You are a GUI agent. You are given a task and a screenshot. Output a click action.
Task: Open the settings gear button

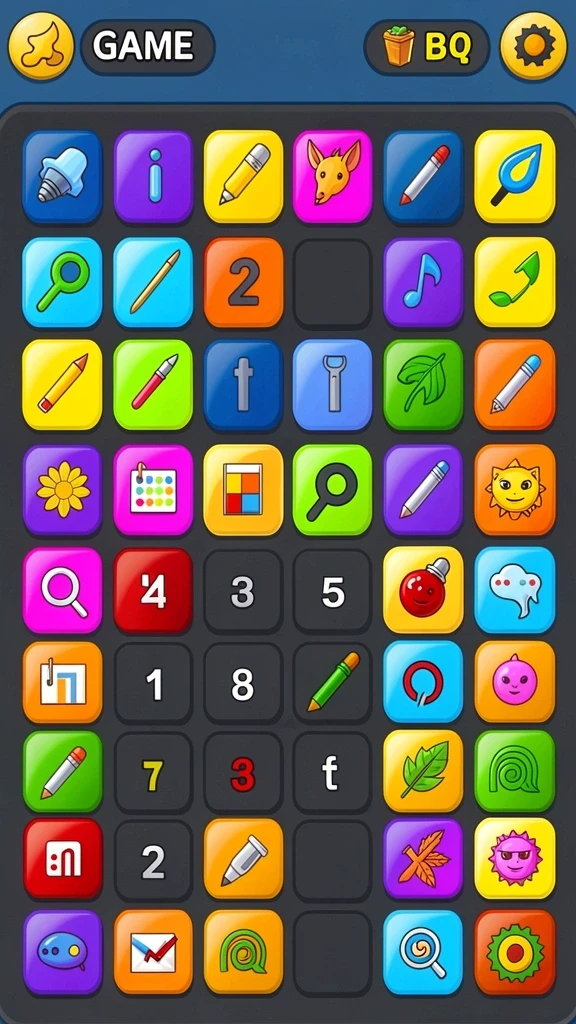[534, 46]
